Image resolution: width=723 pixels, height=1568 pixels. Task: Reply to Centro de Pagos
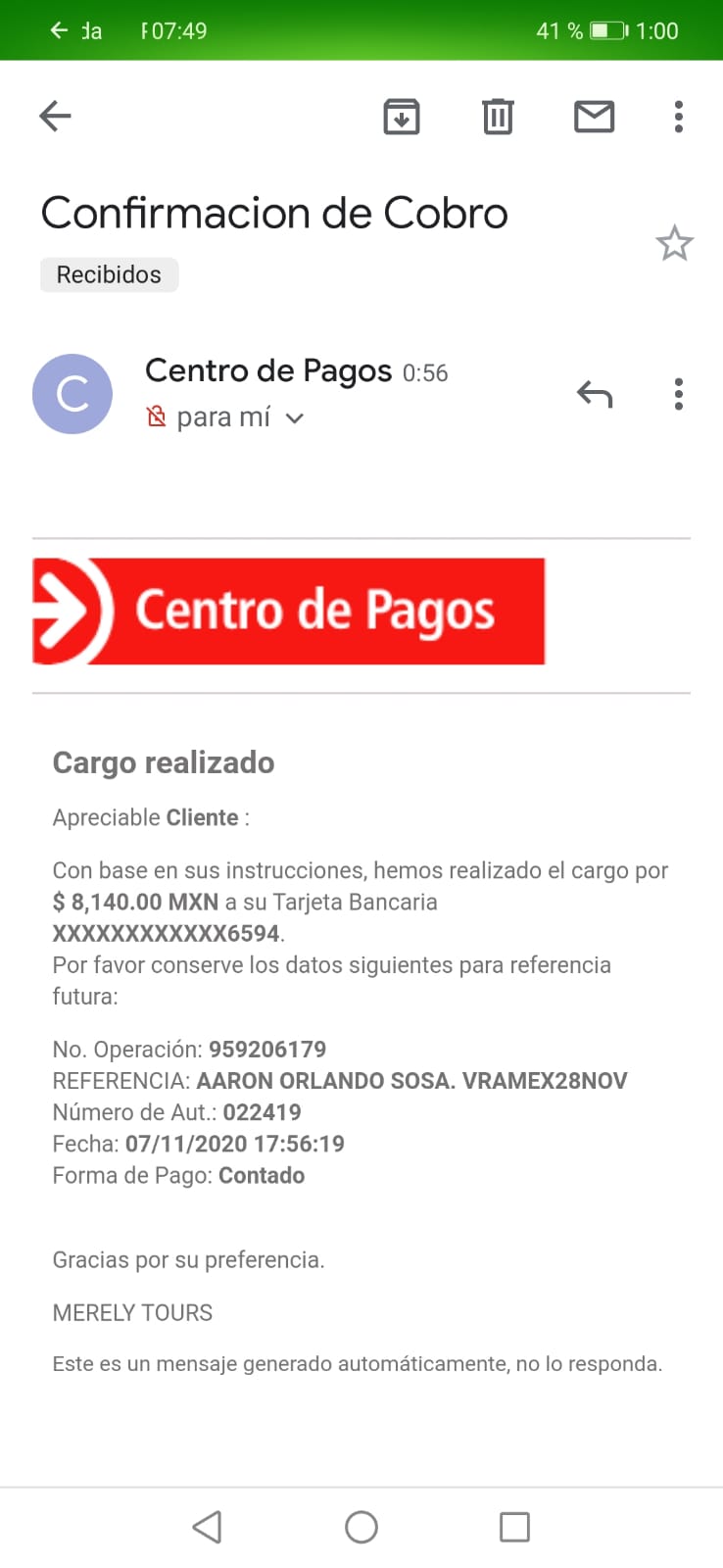pyautogui.click(x=594, y=394)
